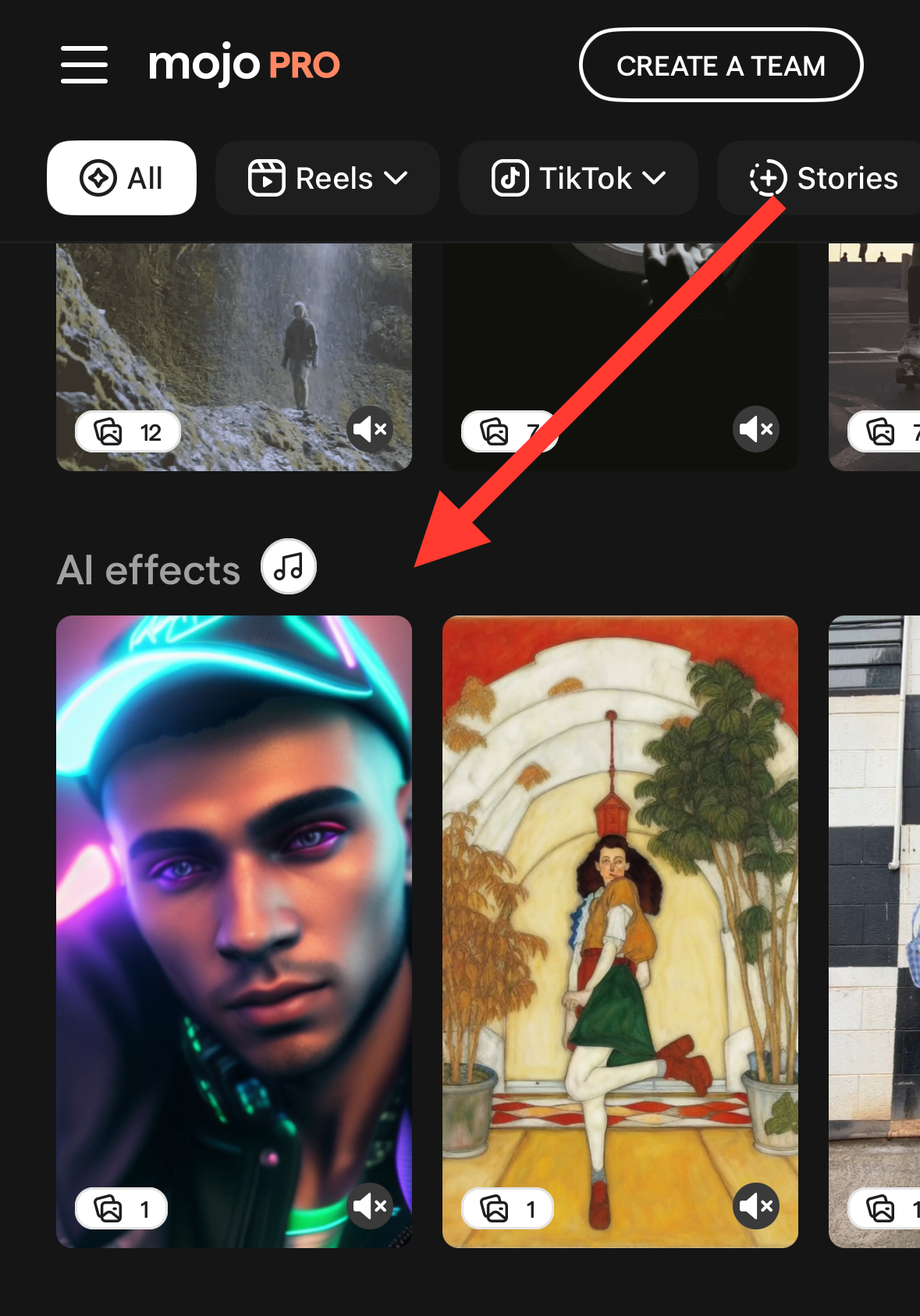Unmute the painted dancer template
This screenshot has height=1316, width=920.
click(756, 1206)
